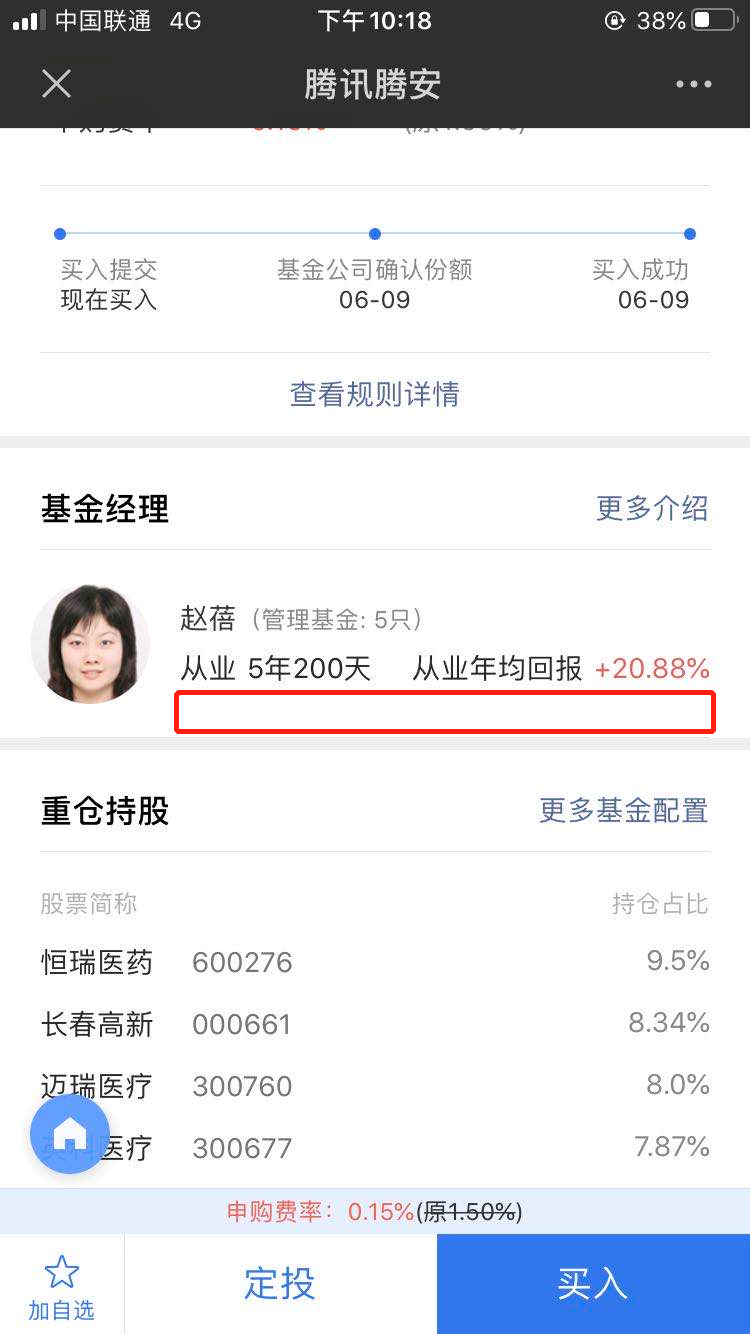Tap the 申购费率 fee notice banner
The width and height of the screenshot is (750, 1334).
[x=374, y=1212]
